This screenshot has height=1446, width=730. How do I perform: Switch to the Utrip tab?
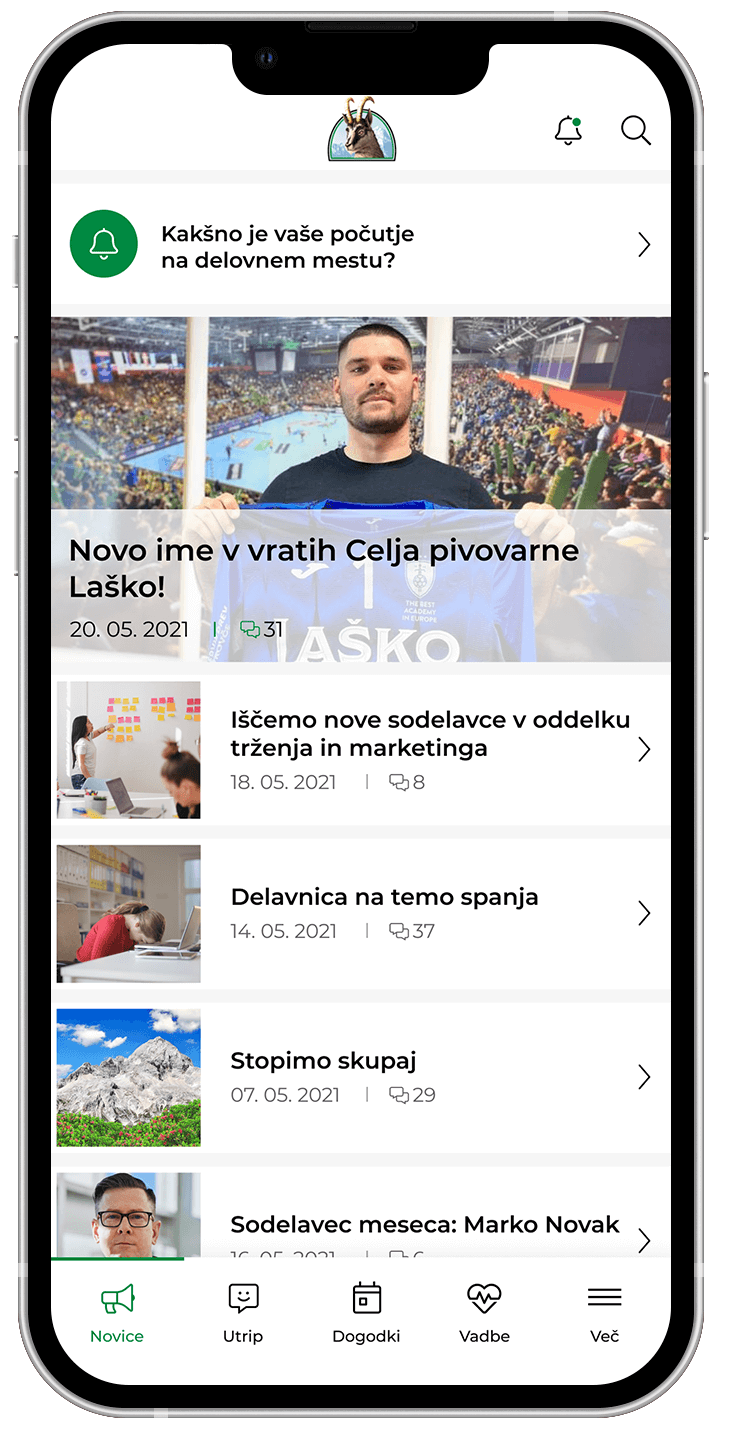pyautogui.click(x=243, y=1312)
